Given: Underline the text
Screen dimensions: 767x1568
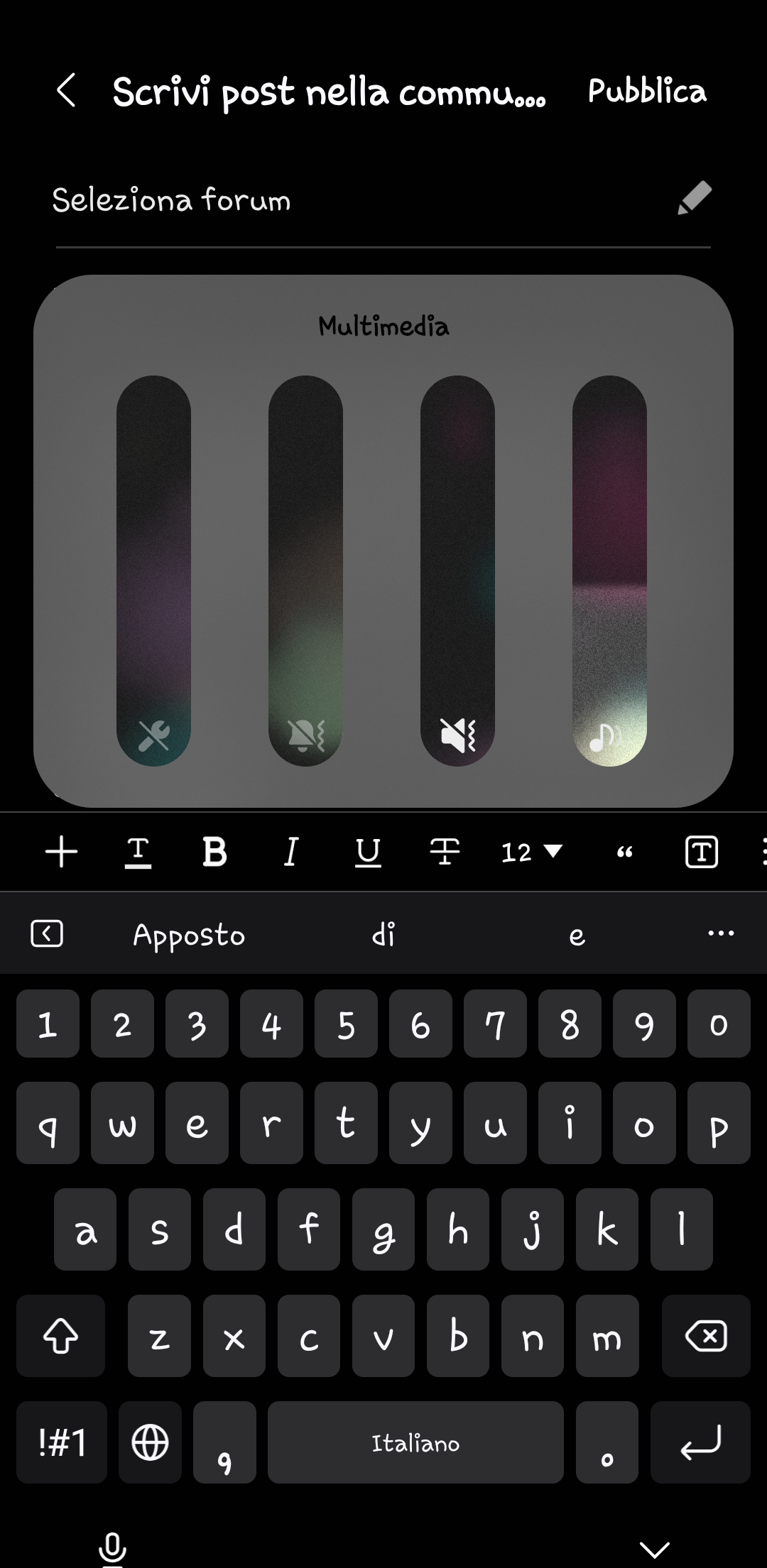Looking at the screenshot, I should tap(368, 851).
